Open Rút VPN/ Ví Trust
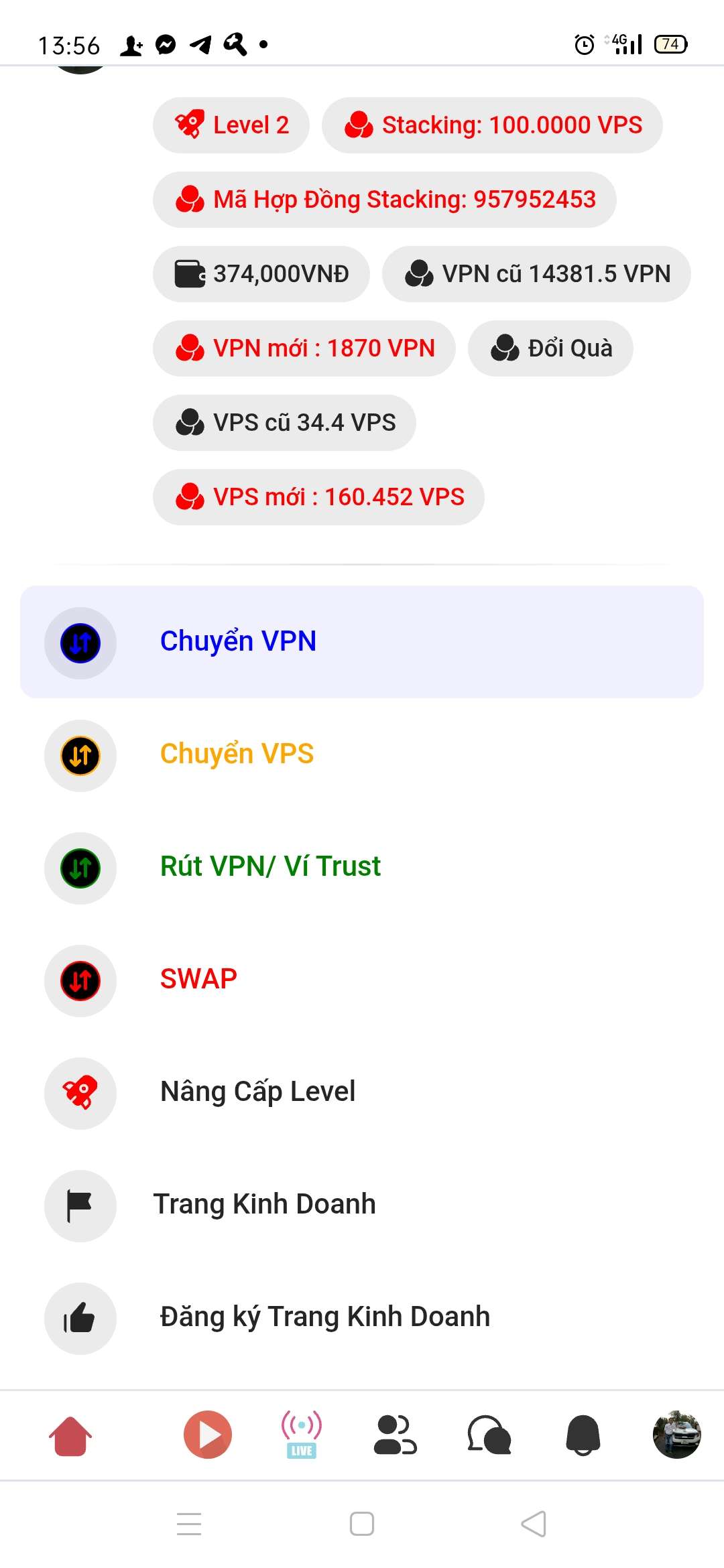 pos(269,867)
